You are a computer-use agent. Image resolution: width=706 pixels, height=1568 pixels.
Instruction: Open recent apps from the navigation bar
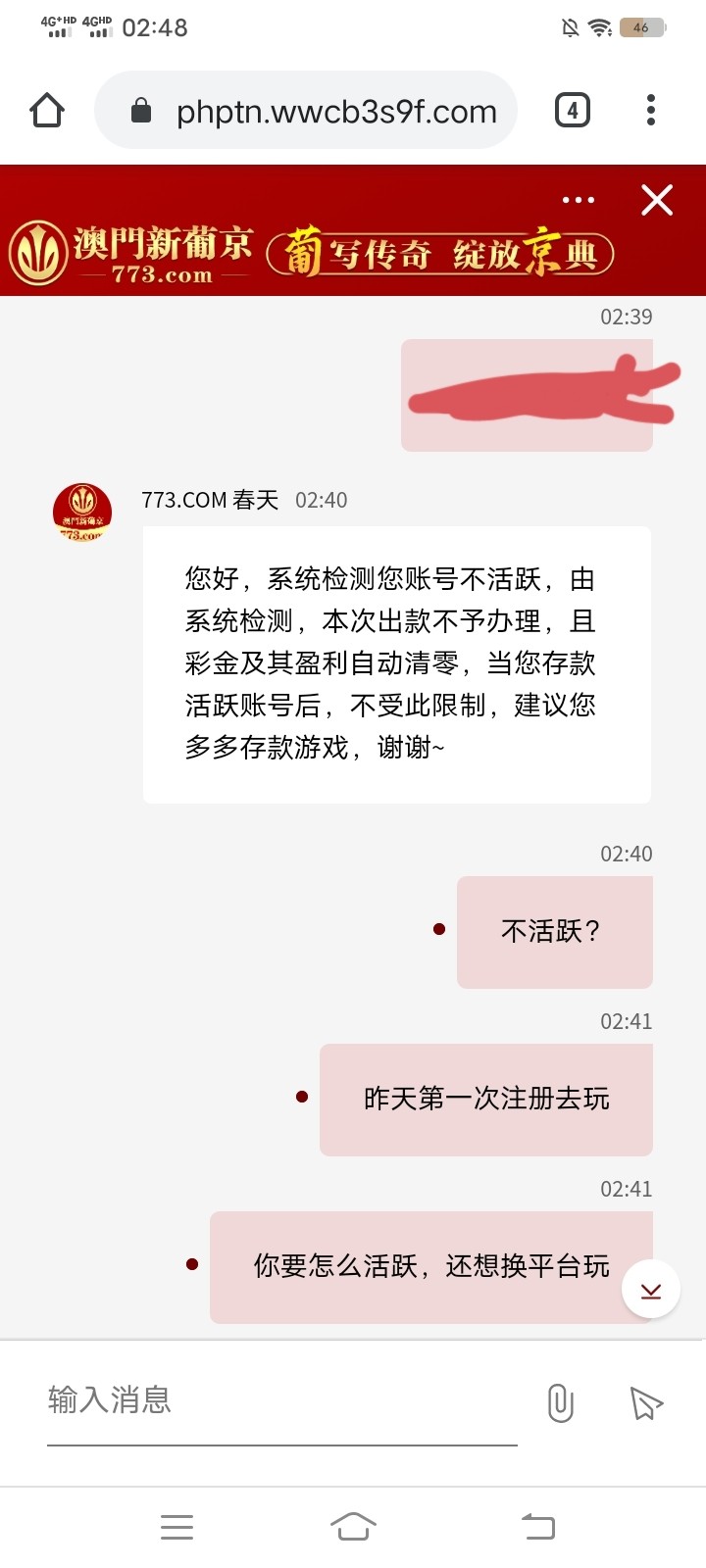click(x=176, y=1526)
